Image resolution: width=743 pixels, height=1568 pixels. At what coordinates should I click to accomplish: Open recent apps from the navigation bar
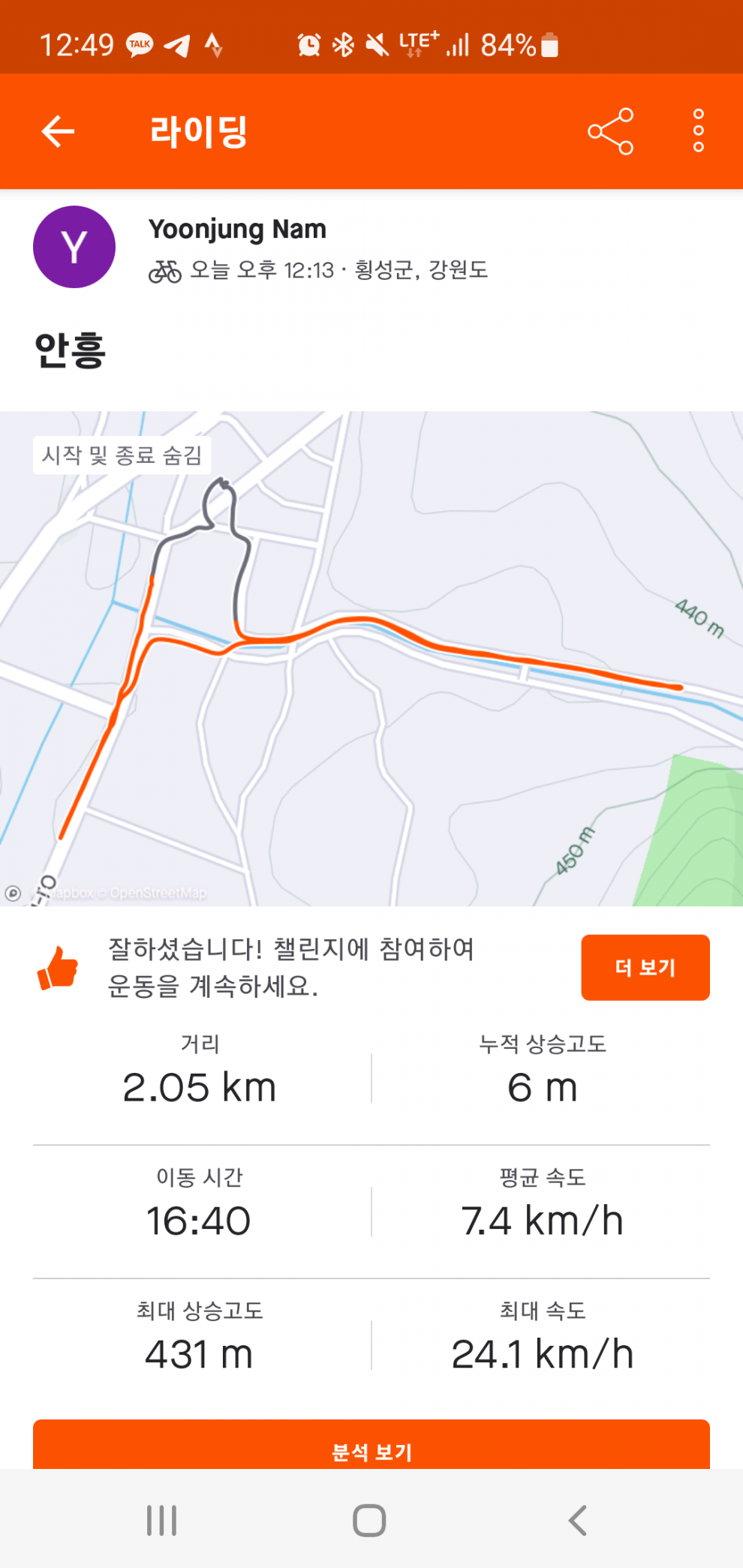coord(161,1521)
